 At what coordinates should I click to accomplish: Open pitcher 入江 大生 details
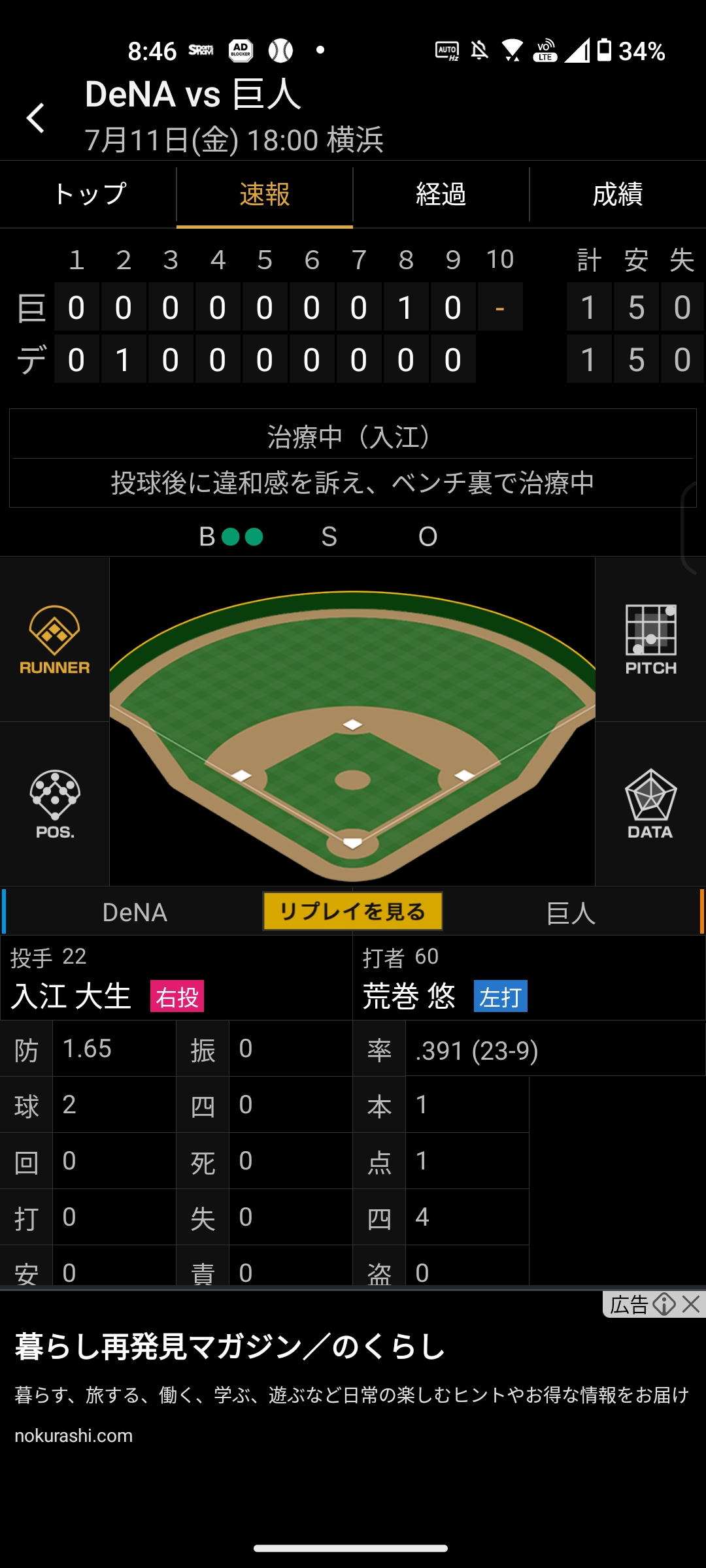tap(72, 996)
